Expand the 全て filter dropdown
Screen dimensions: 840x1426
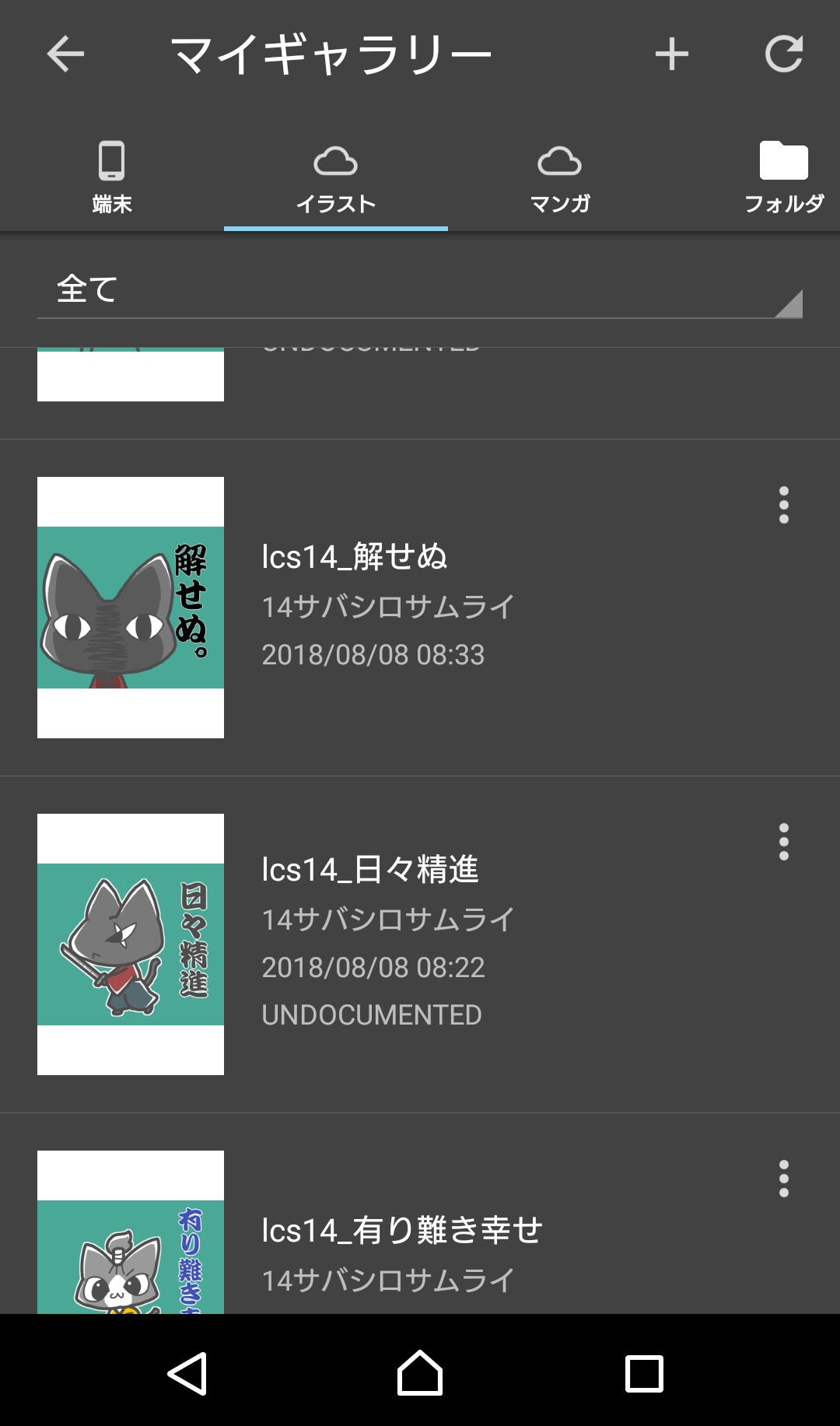point(420,290)
